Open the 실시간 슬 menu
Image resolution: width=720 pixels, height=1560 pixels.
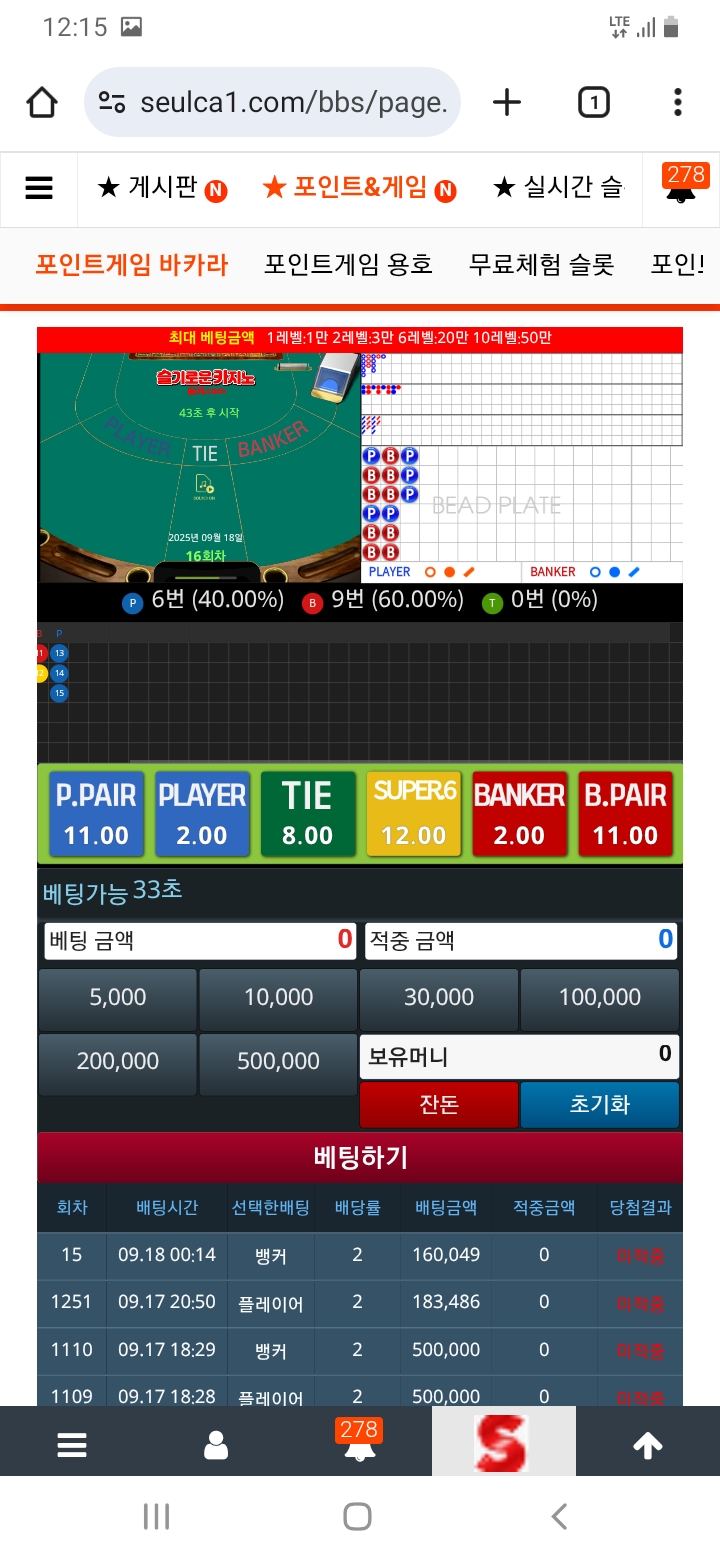pos(558,188)
